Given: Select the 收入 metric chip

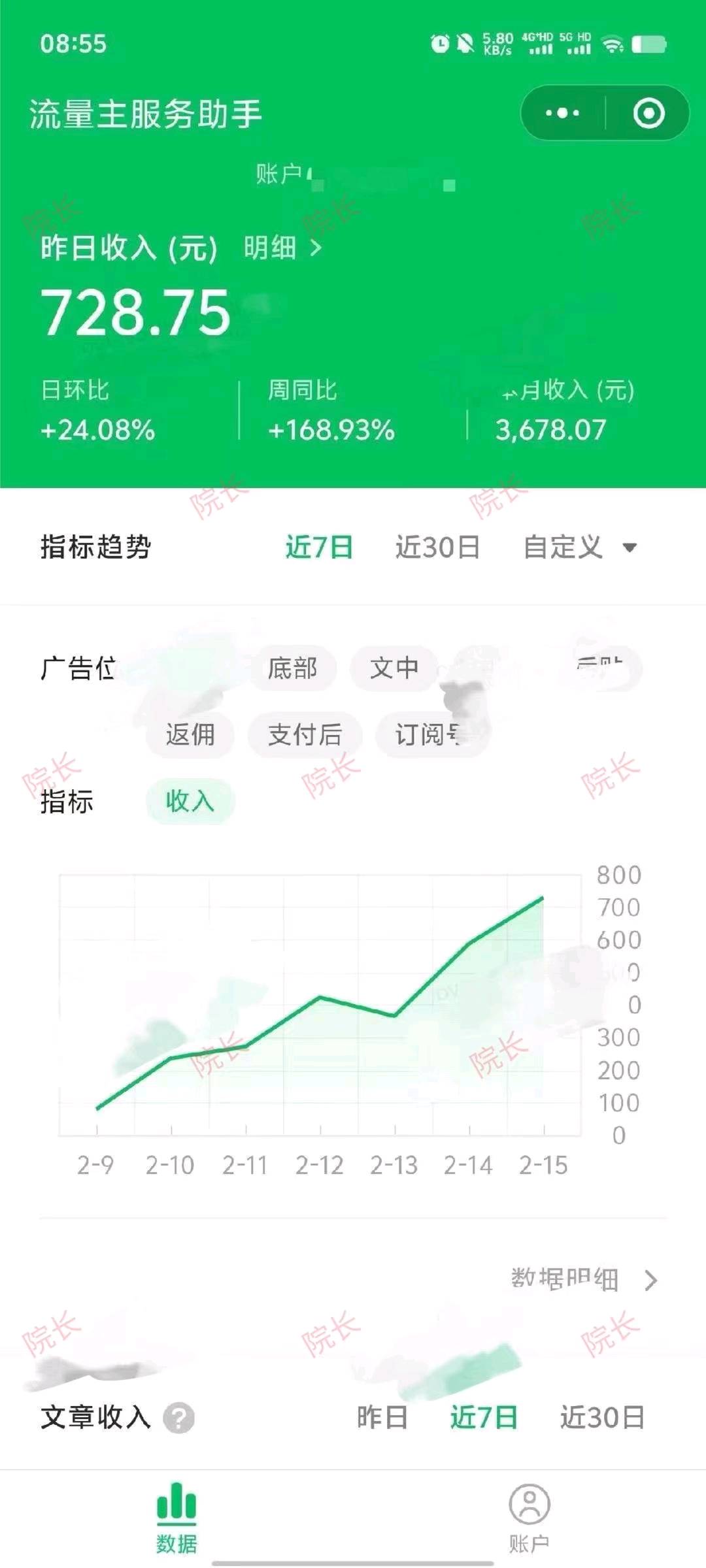Looking at the screenshot, I should pyautogui.click(x=190, y=800).
